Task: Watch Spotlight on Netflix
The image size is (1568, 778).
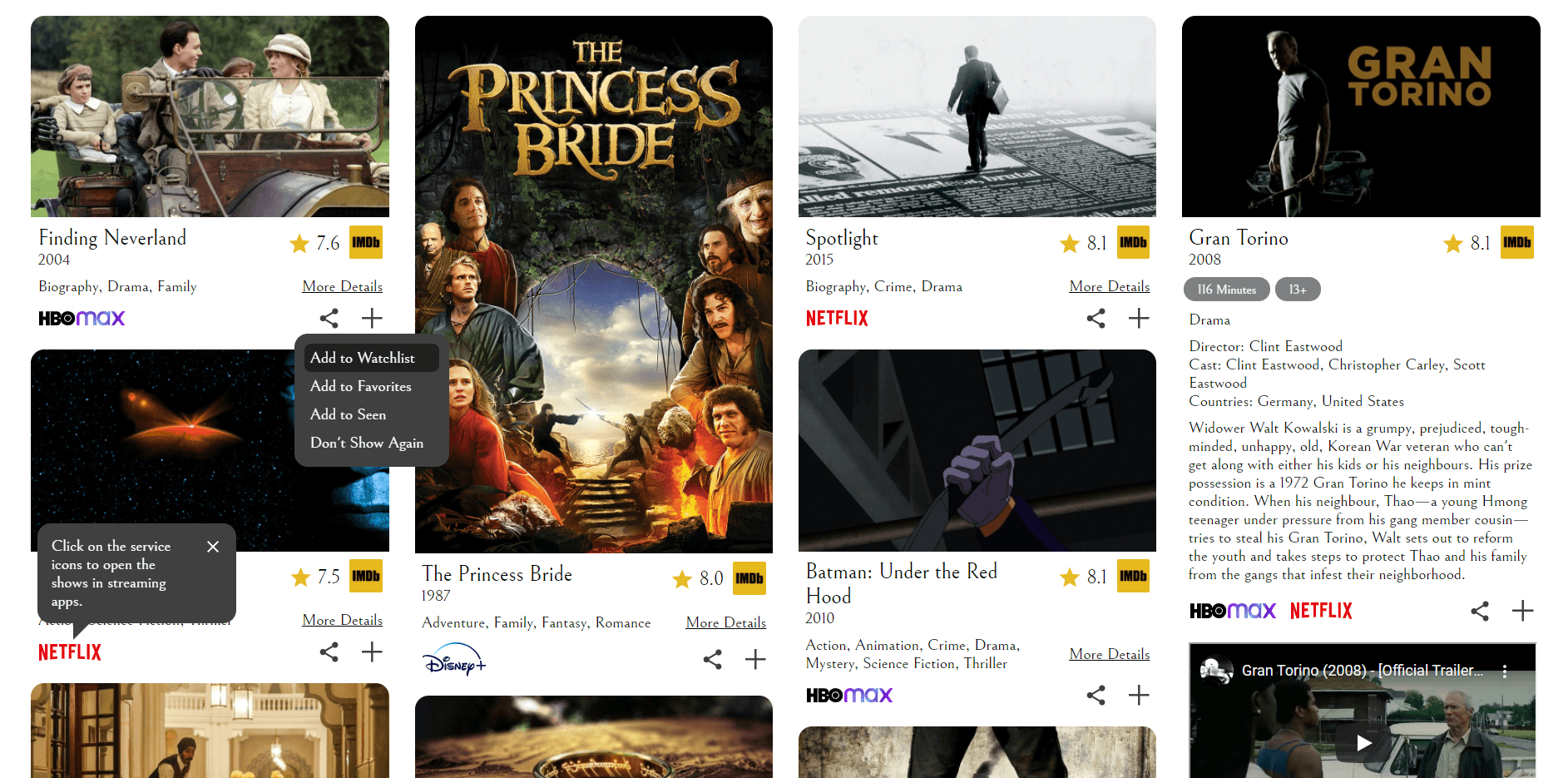Action: (837, 318)
